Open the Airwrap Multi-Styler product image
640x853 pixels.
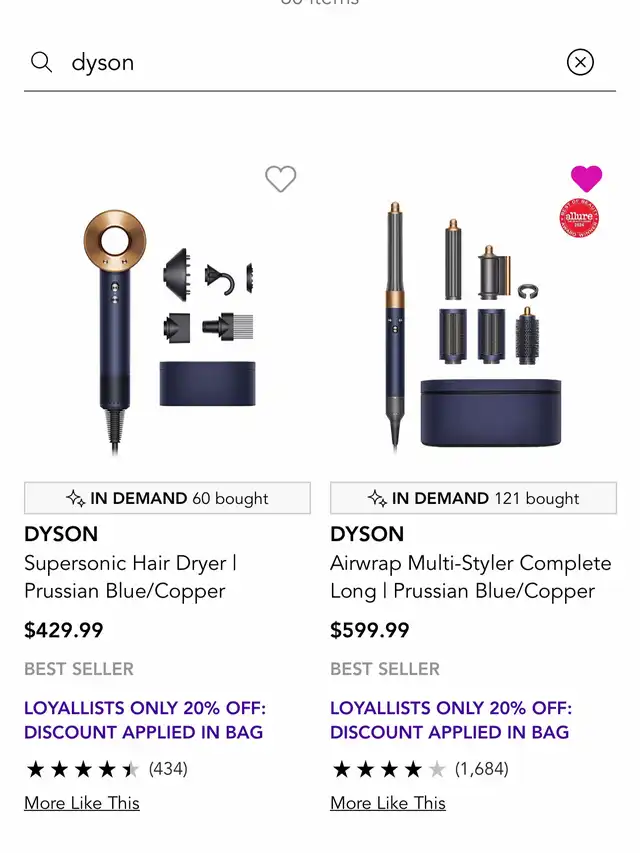pos(473,327)
